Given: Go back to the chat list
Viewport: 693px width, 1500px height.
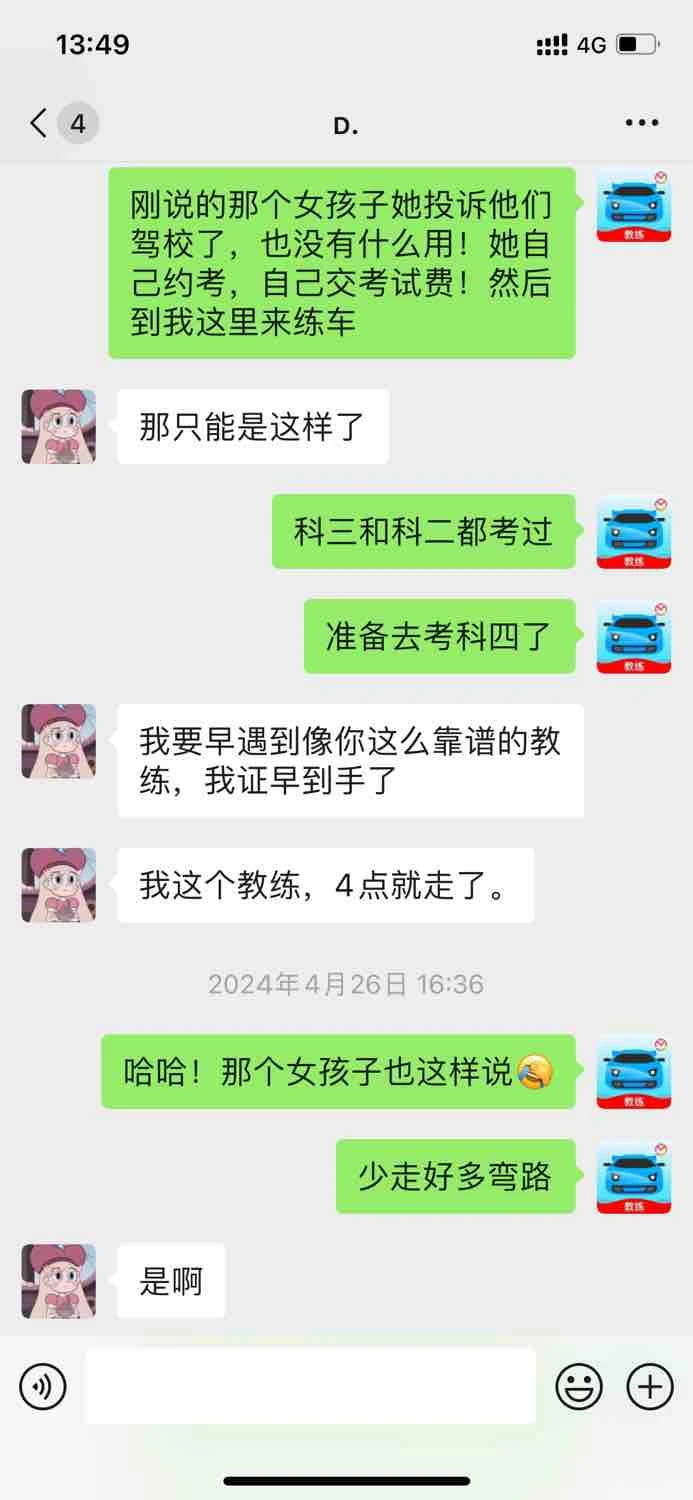Looking at the screenshot, I should pyautogui.click(x=40, y=124).
